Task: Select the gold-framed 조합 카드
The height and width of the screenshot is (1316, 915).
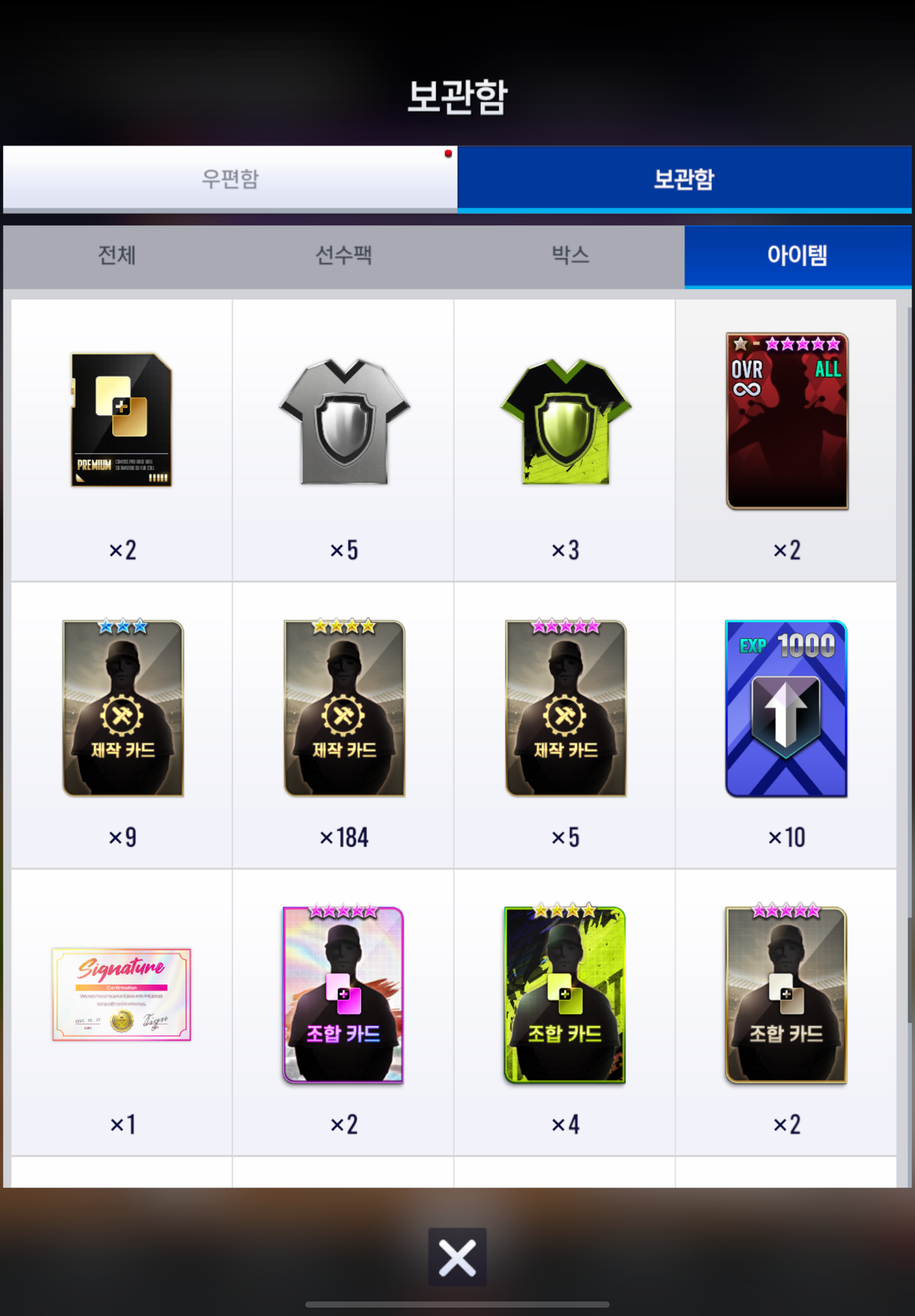Action: pos(786,995)
